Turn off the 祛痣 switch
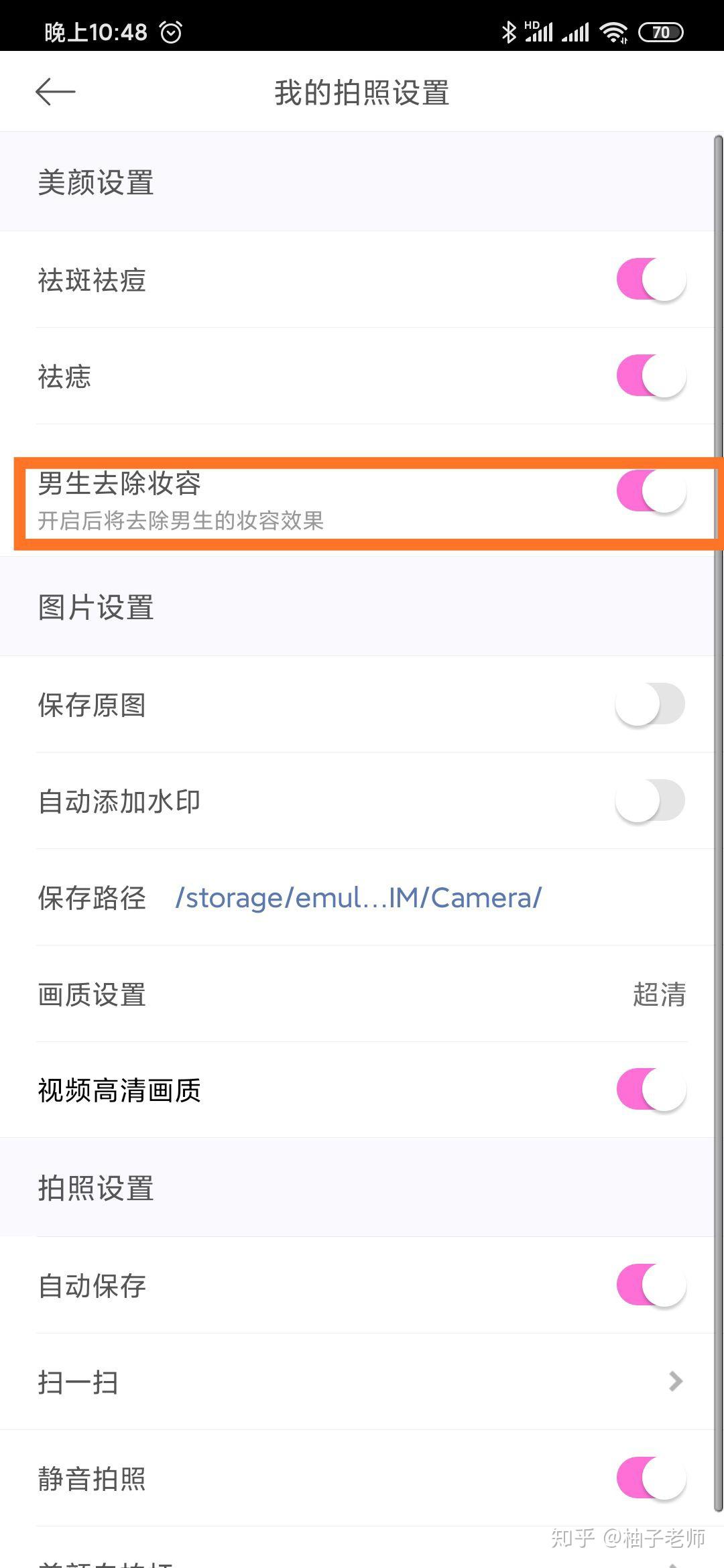Screen dimensions: 724x1568 [x=650, y=377]
